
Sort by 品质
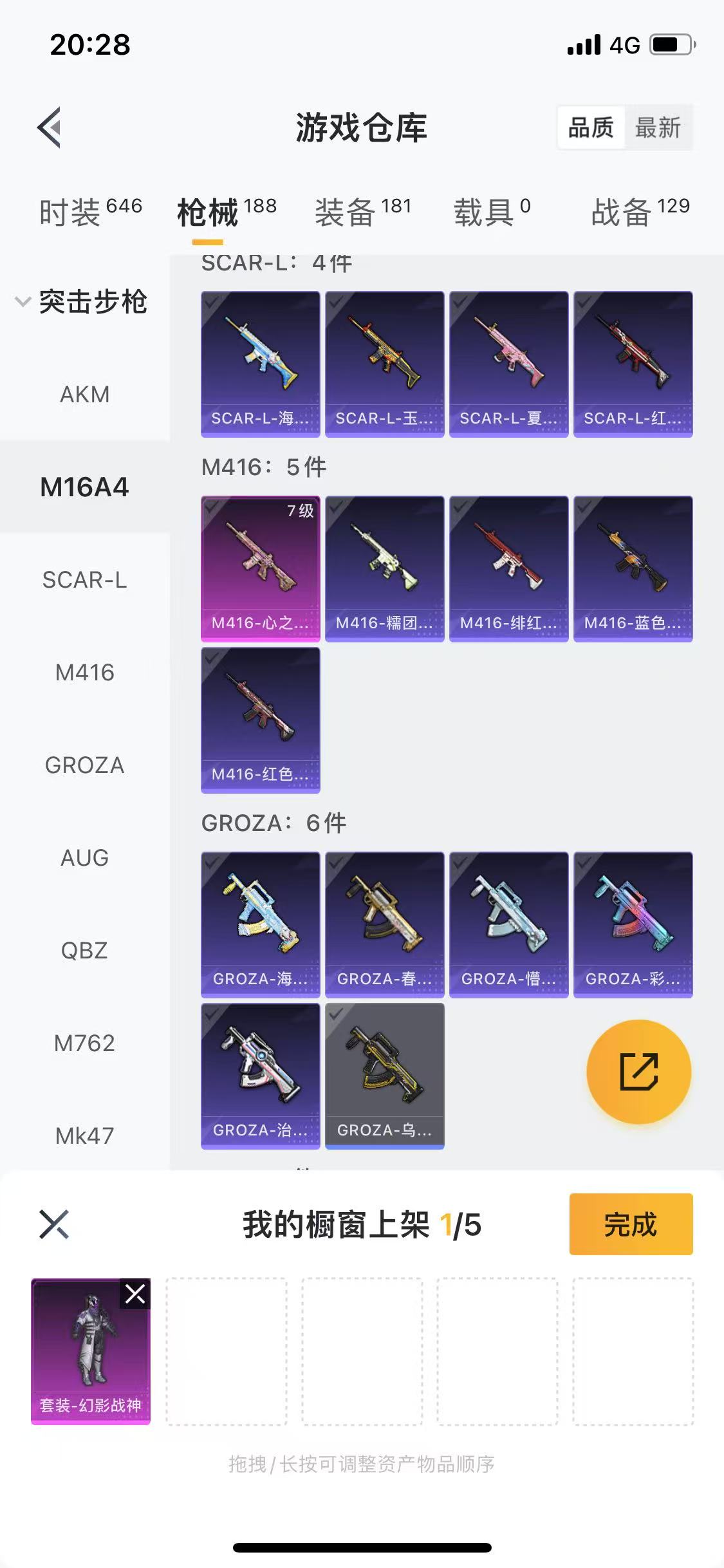(591, 127)
